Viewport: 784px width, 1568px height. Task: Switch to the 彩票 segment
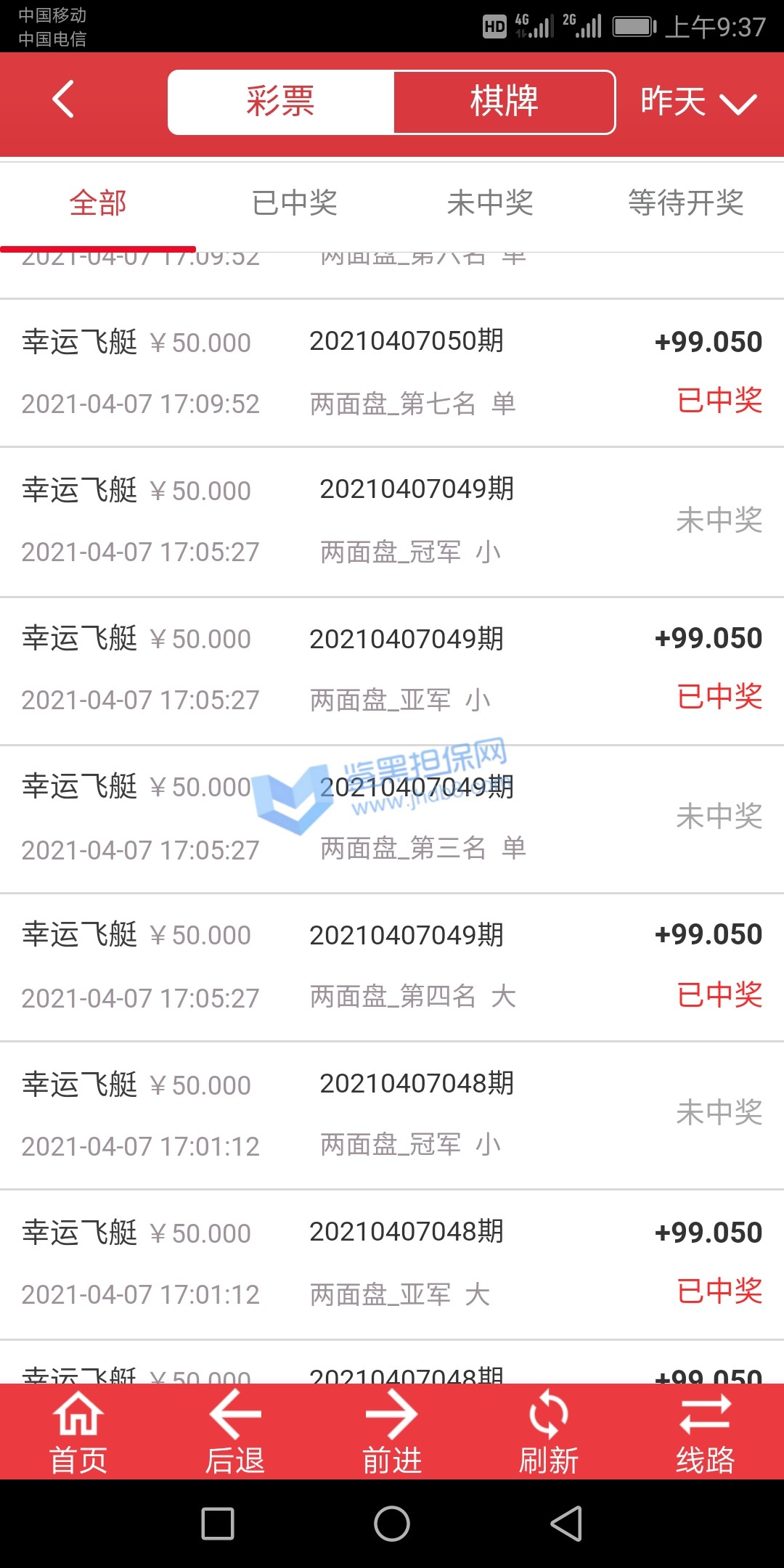pyautogui.click(x=281, y=102)
